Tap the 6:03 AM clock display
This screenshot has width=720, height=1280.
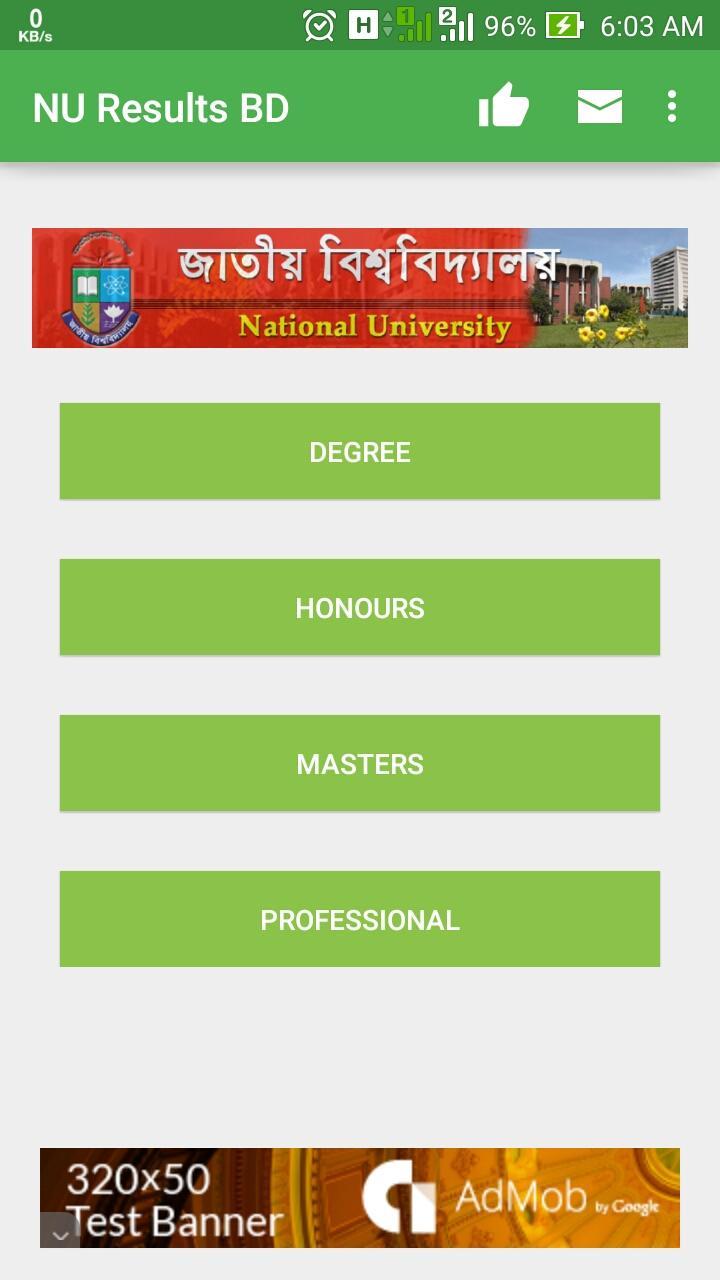[649, 26]
